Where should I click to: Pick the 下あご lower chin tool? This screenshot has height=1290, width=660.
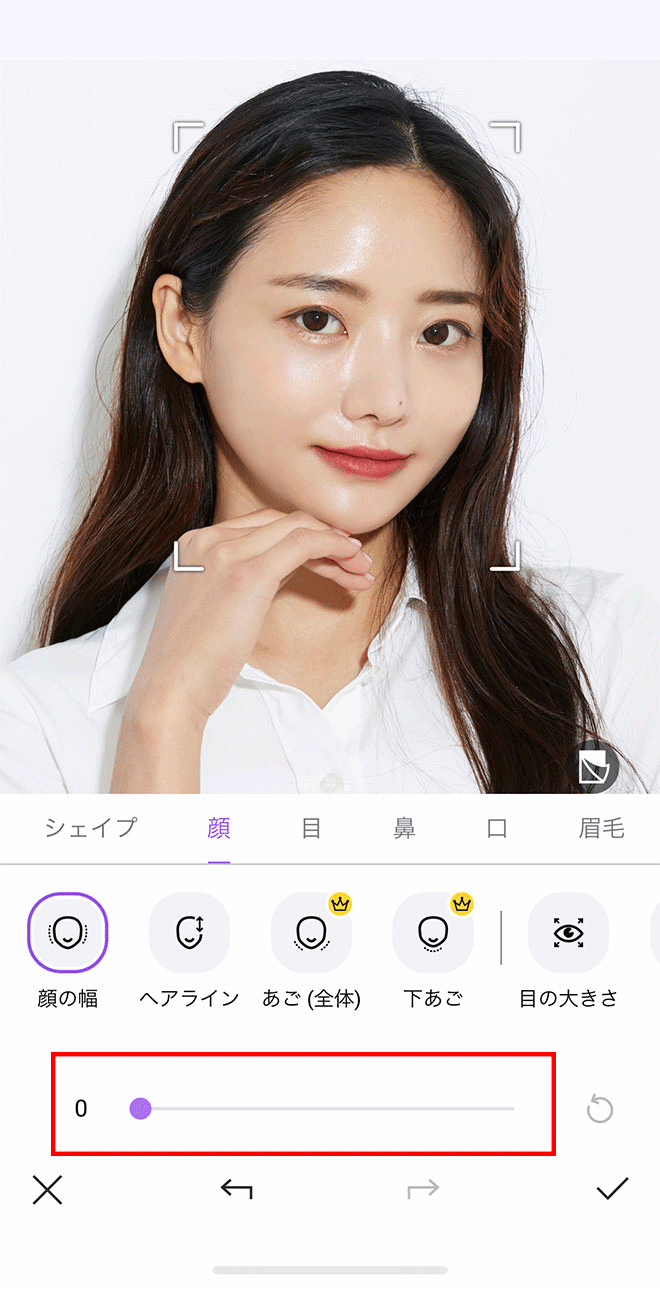[433, 933]
